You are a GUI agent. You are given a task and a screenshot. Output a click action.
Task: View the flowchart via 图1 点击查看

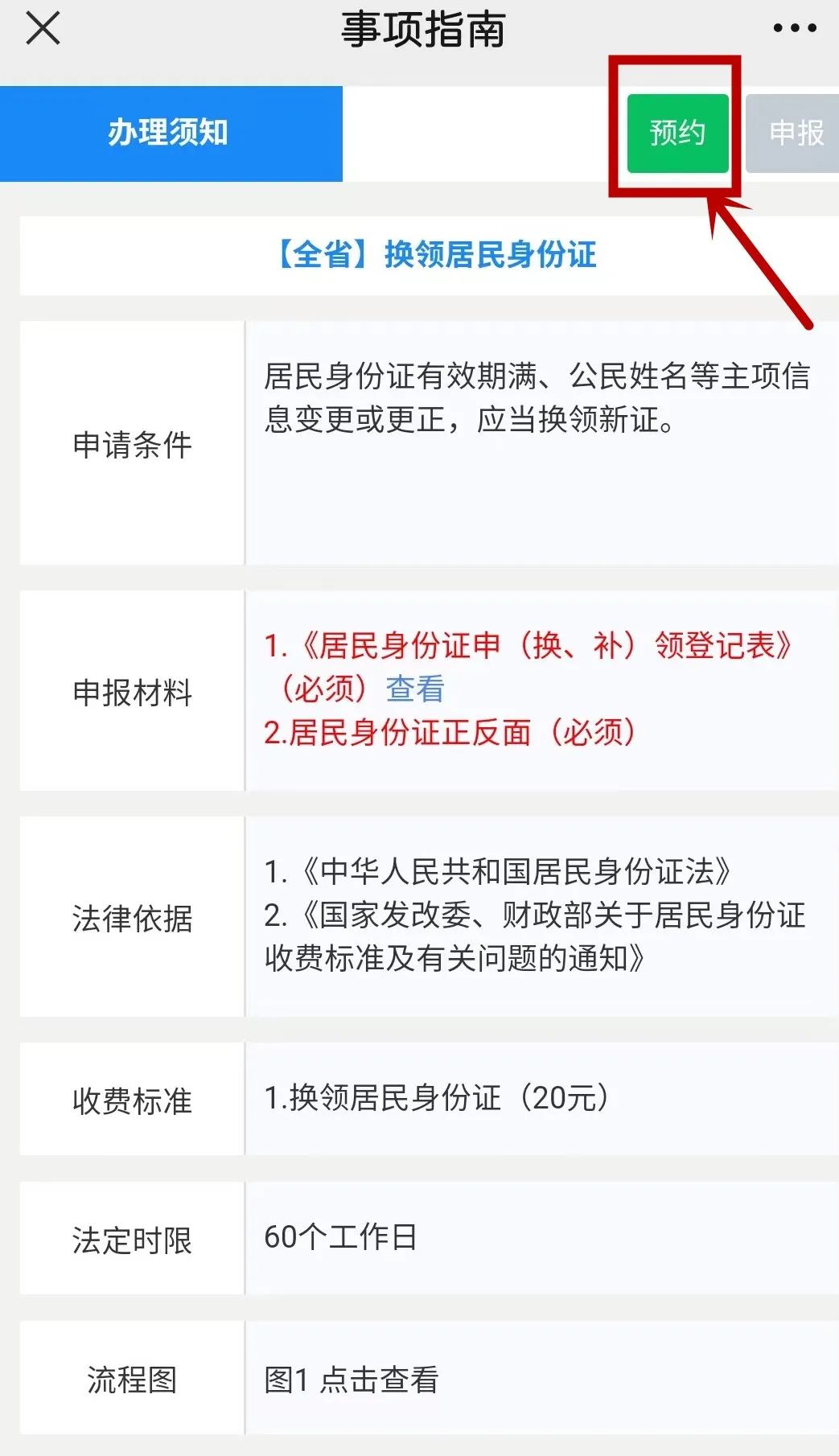352,1380
